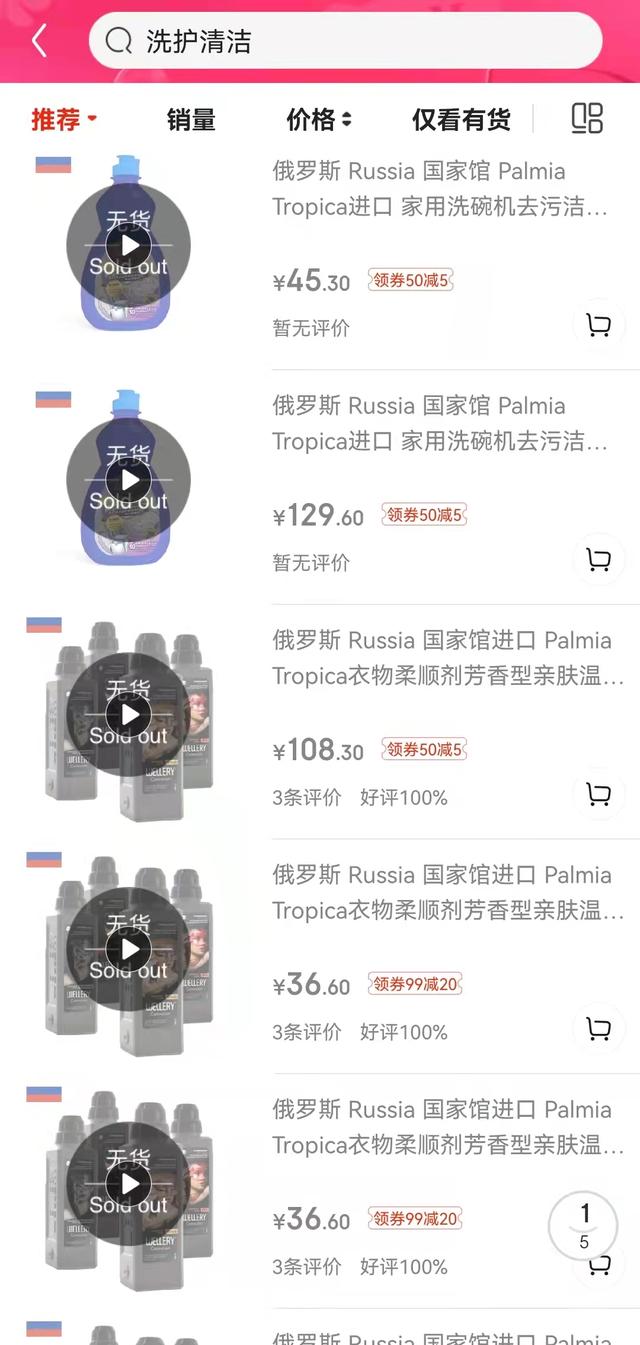Claim the 领券50减5 coupon on ¥108.30 item
This screenshot has width=640, height=1345.
(425, 750)
